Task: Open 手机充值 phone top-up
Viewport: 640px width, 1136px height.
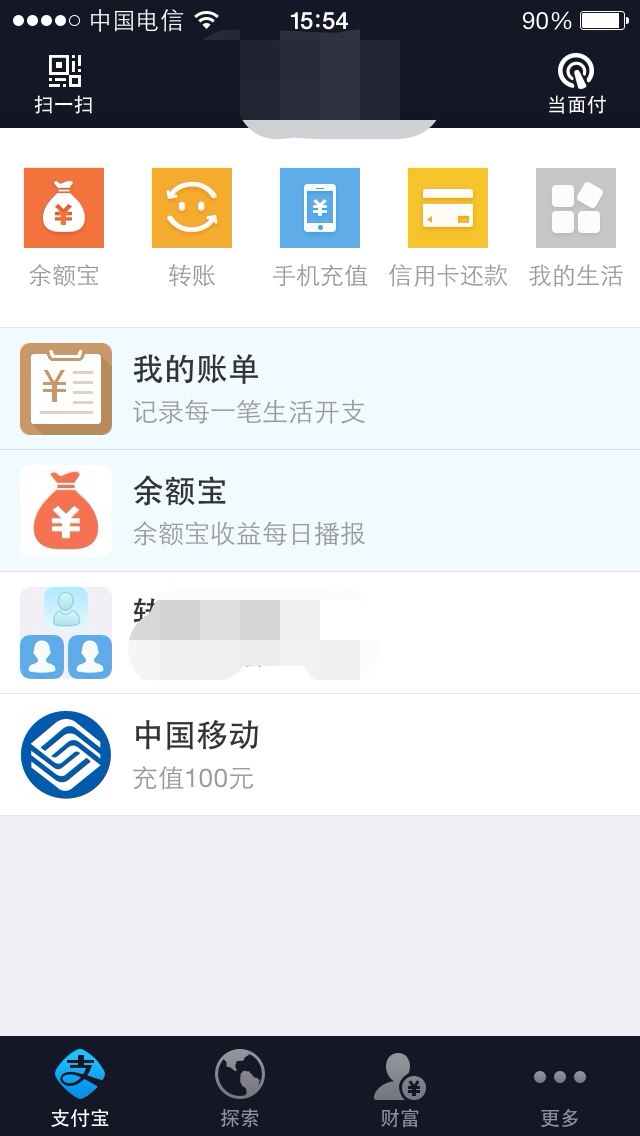Action: coord(320,227)
